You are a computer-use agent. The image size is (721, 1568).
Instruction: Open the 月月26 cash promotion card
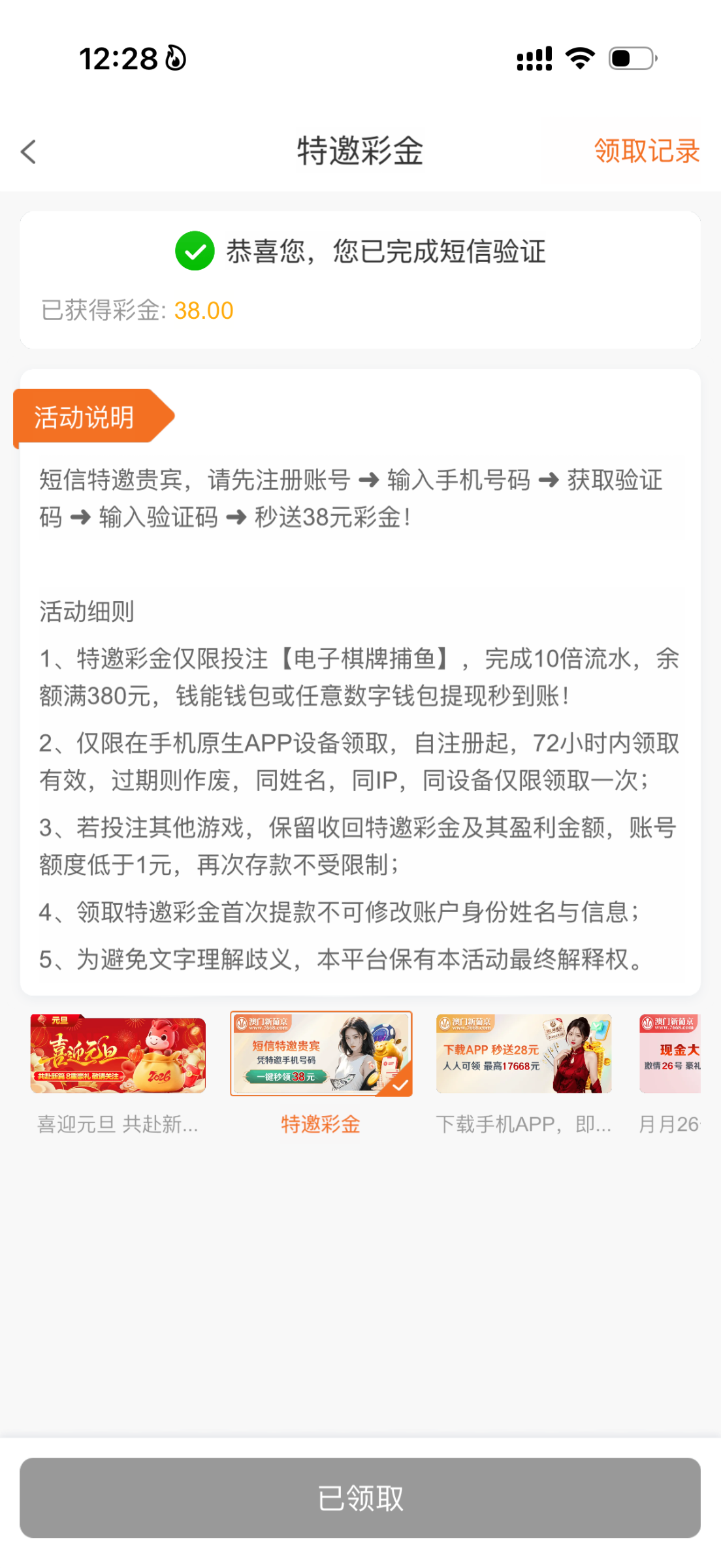pyautogui.click(x=669, y=1054)
